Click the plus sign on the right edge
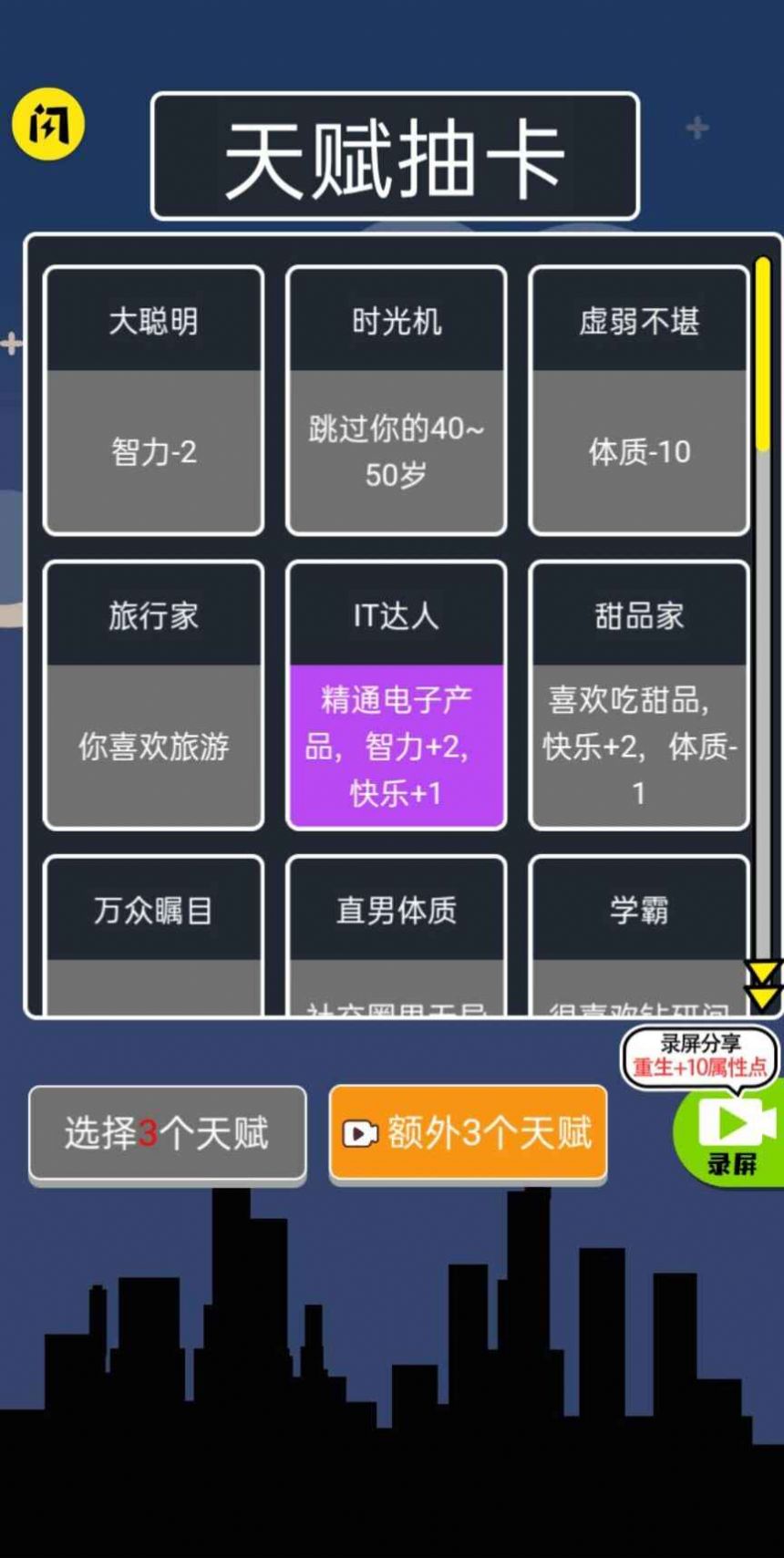The height and width of the screenshot is (1558, 784). (696, 128)
